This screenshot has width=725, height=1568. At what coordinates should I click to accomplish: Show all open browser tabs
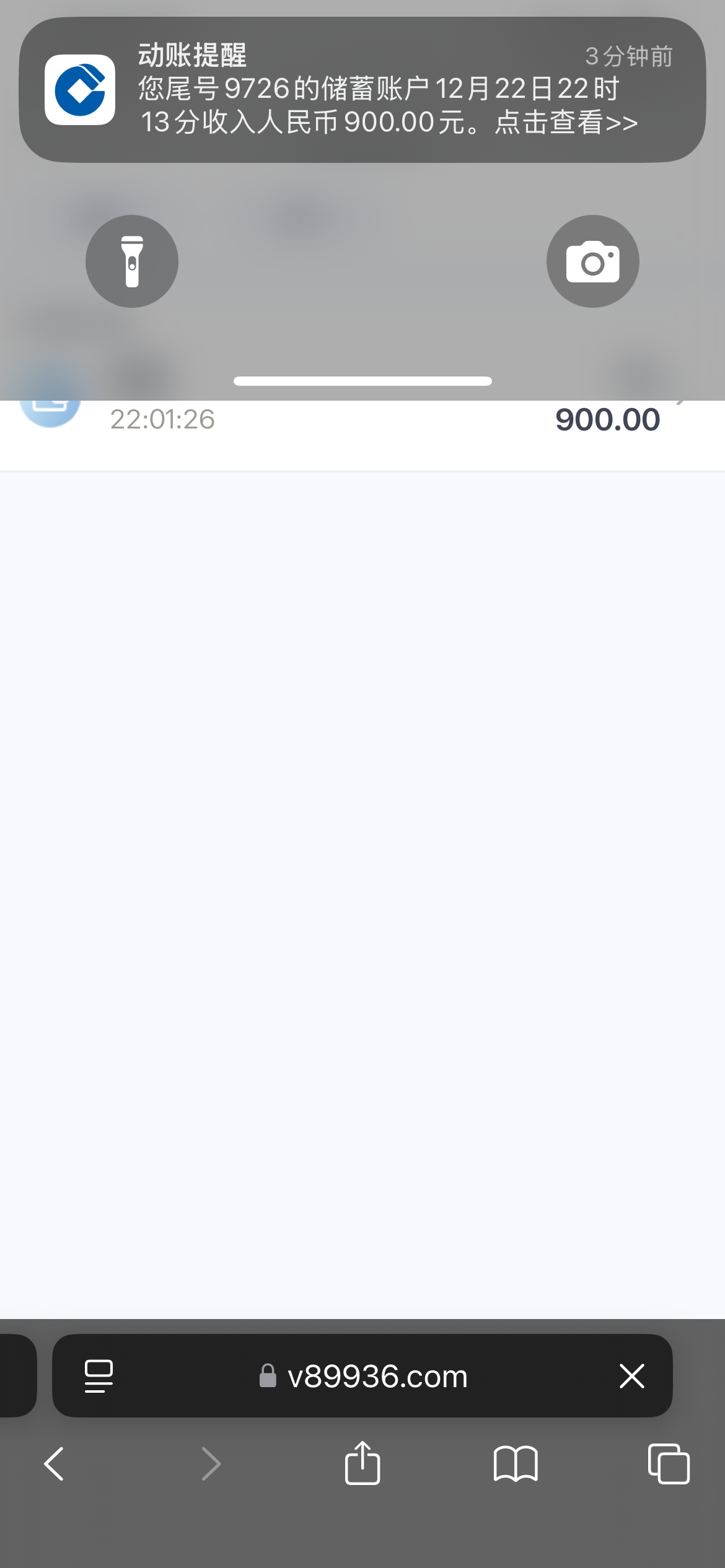click(669, 1464)
